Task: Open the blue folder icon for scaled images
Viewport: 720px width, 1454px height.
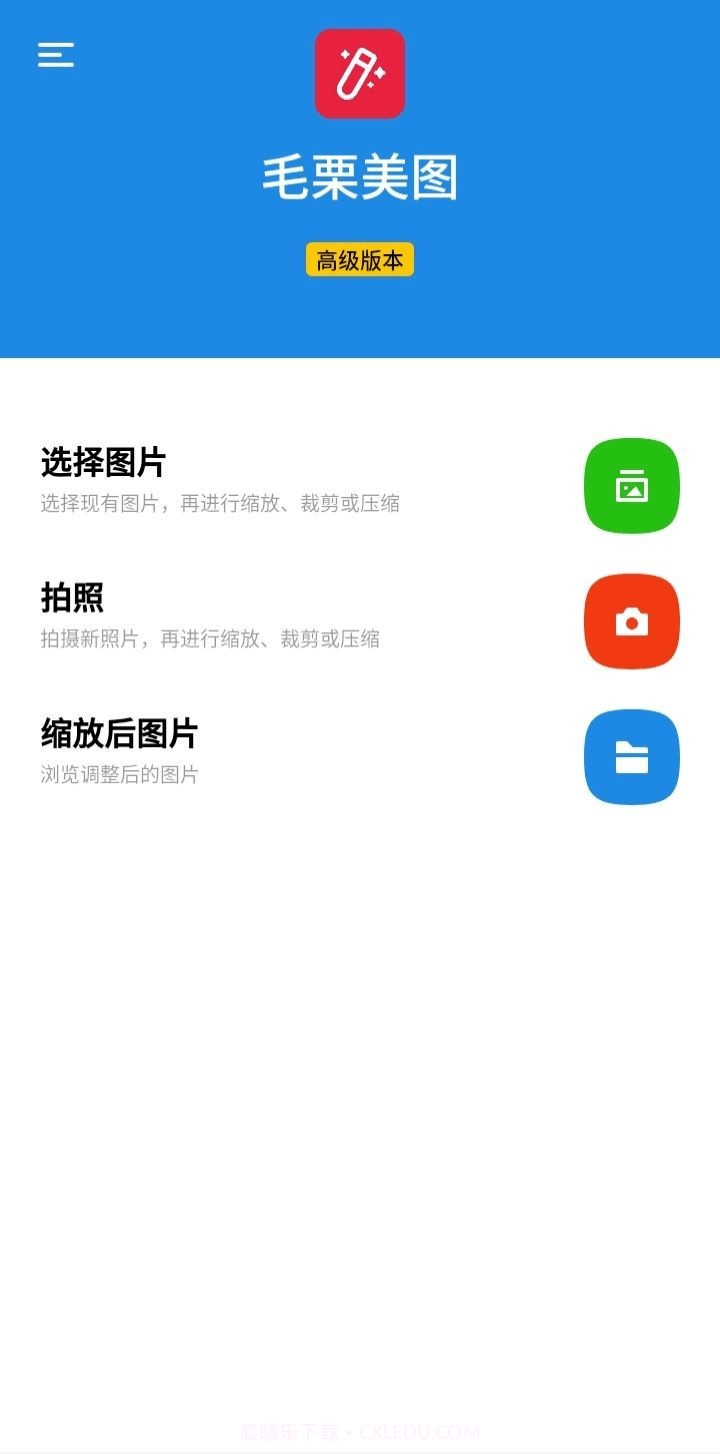Action: point(631,757)
